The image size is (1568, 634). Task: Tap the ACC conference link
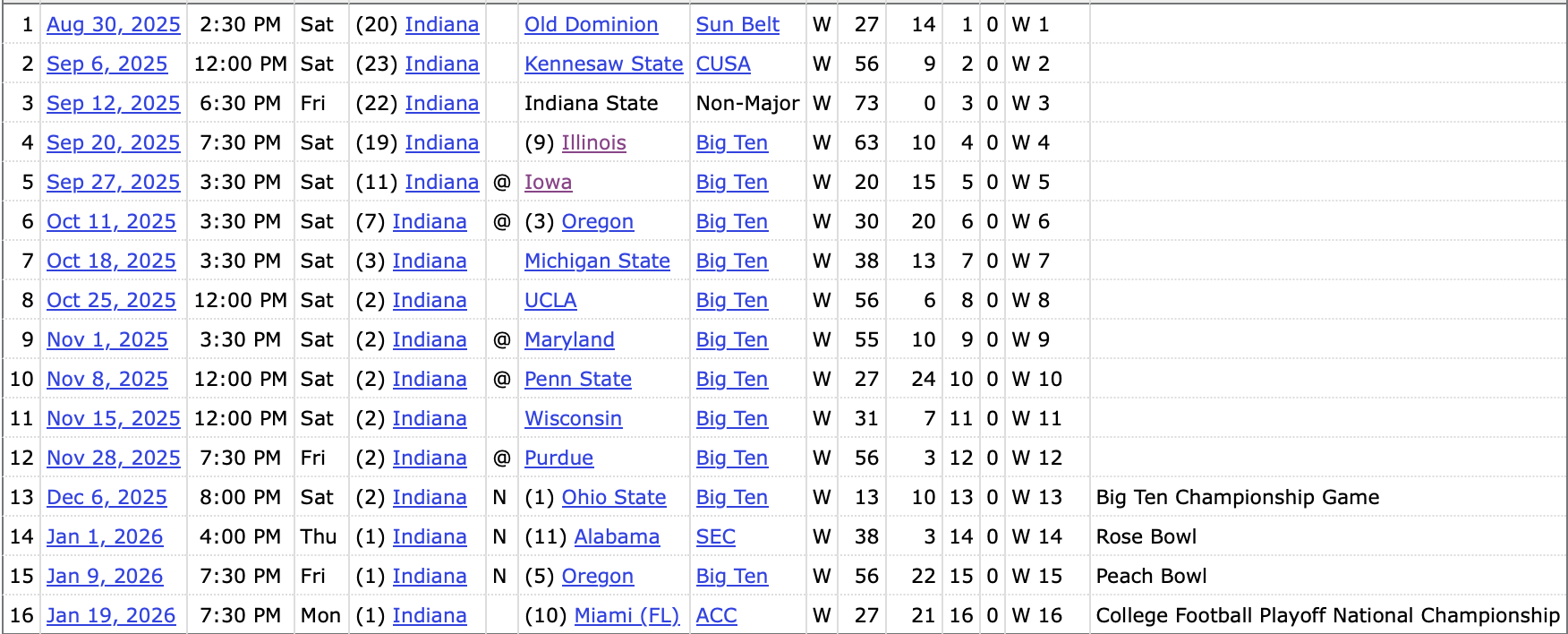click(x=717, y=616)
